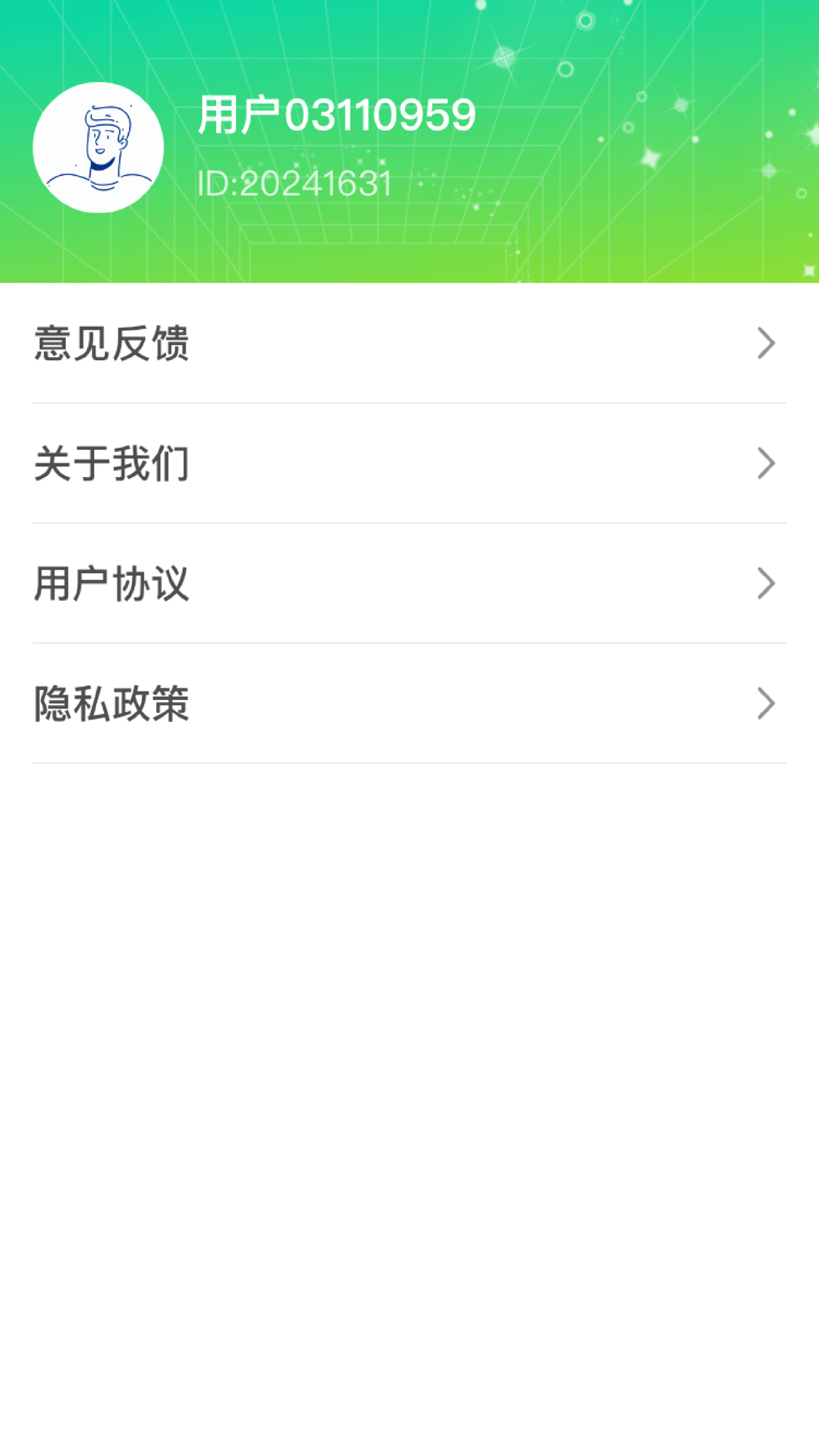Viewport: 819px width, 1456px height.
Task: View the 用户协议 user agreement
Action: 409,583
